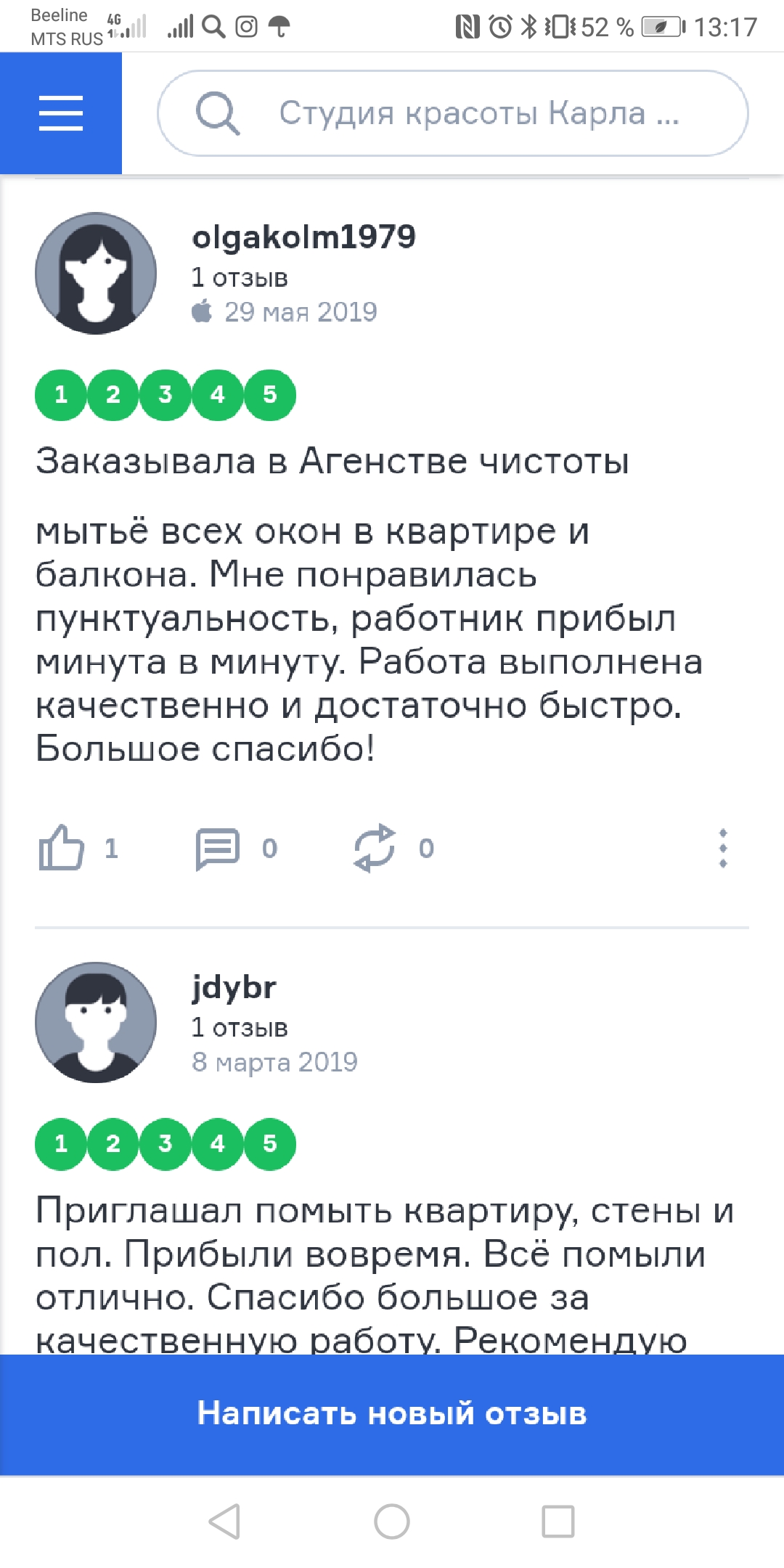
Task: Open the hamburger drawer menu
Action: coord(61,113)
